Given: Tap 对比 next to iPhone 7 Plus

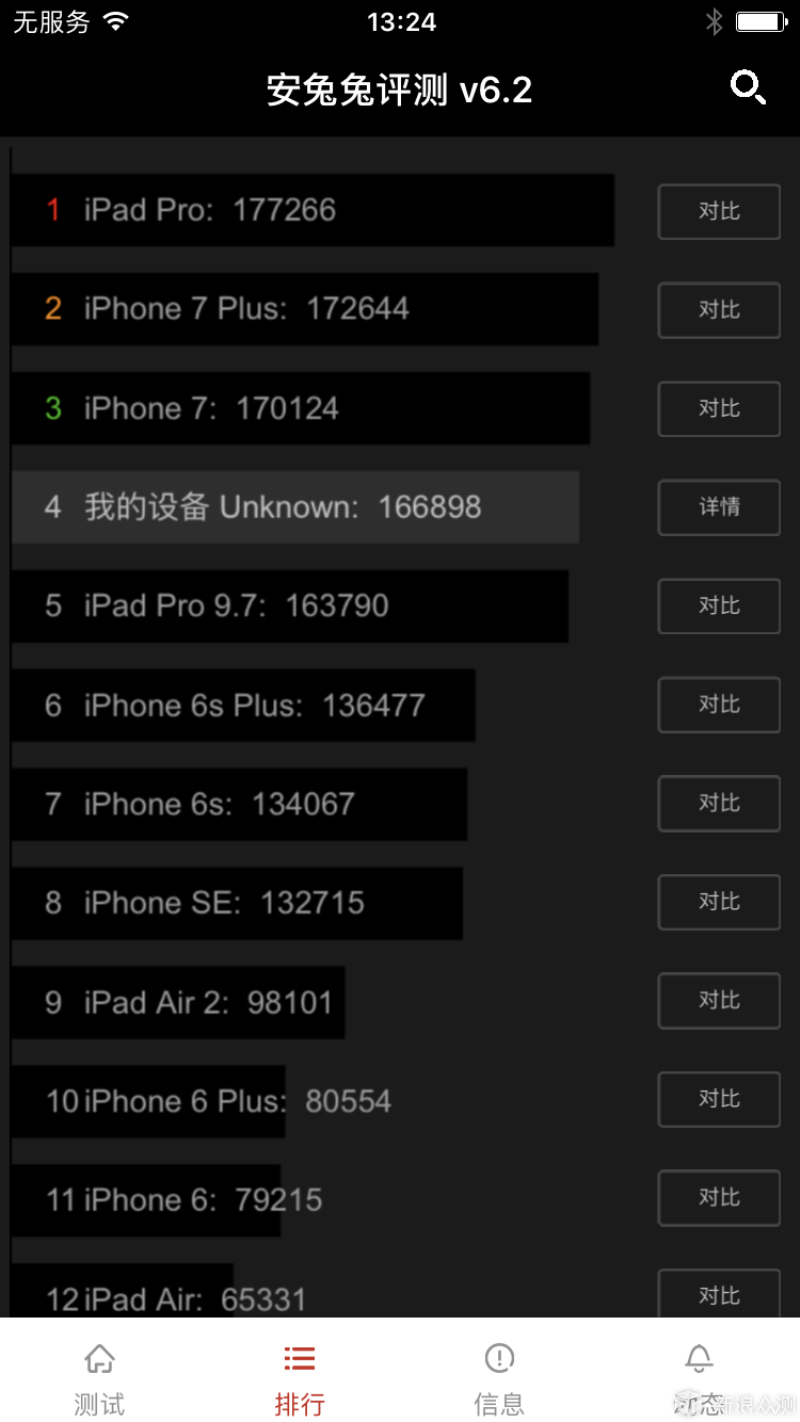Looking at the screenshot, I should coord(718,310).
